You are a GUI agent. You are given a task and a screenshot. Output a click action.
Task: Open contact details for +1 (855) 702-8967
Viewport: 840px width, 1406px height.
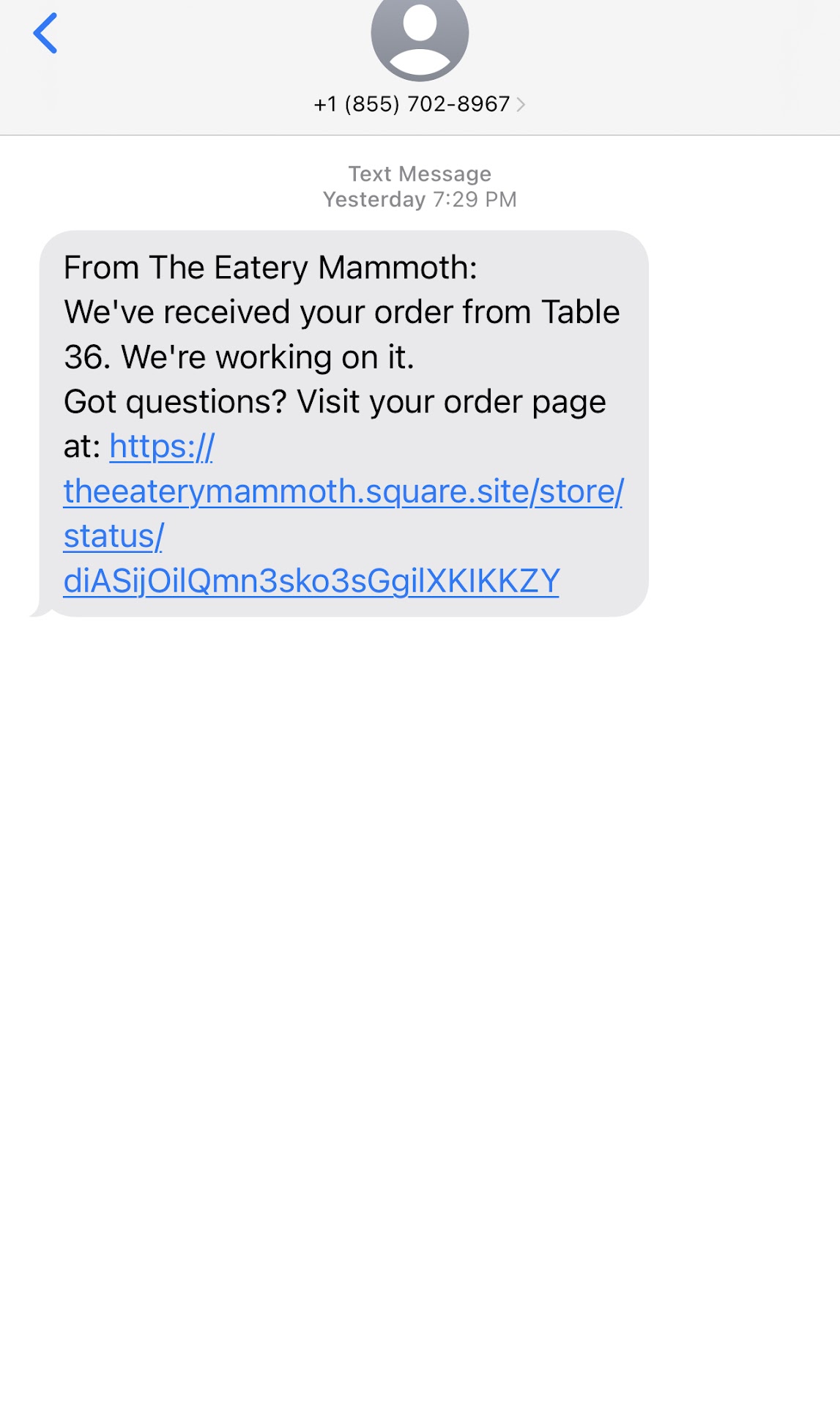tap(419, 104)
